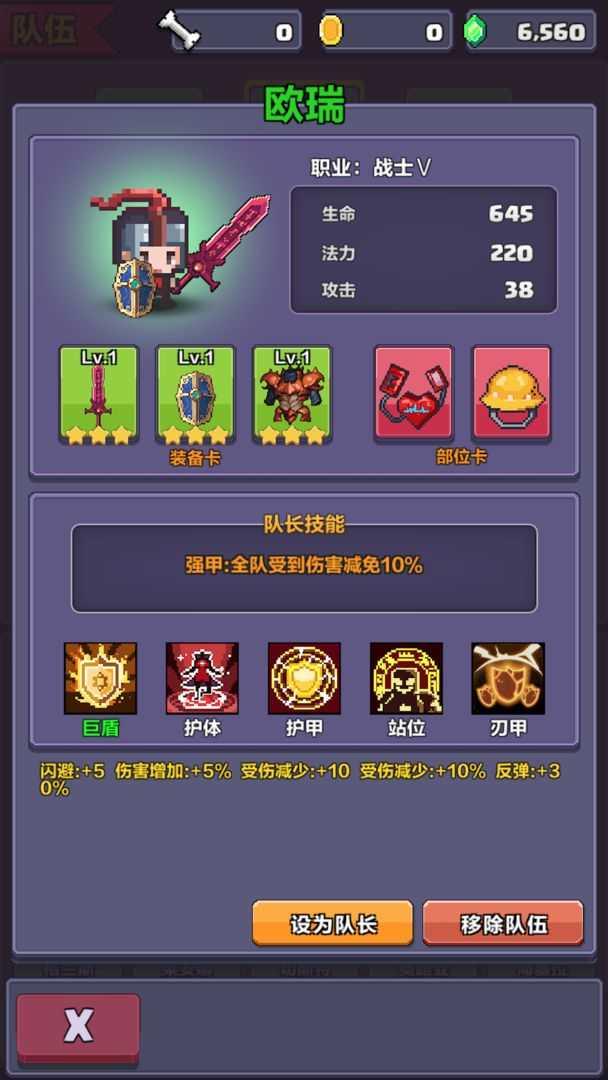
Task: Check the 刃甲 skill
Action: [x=508, y=678]
